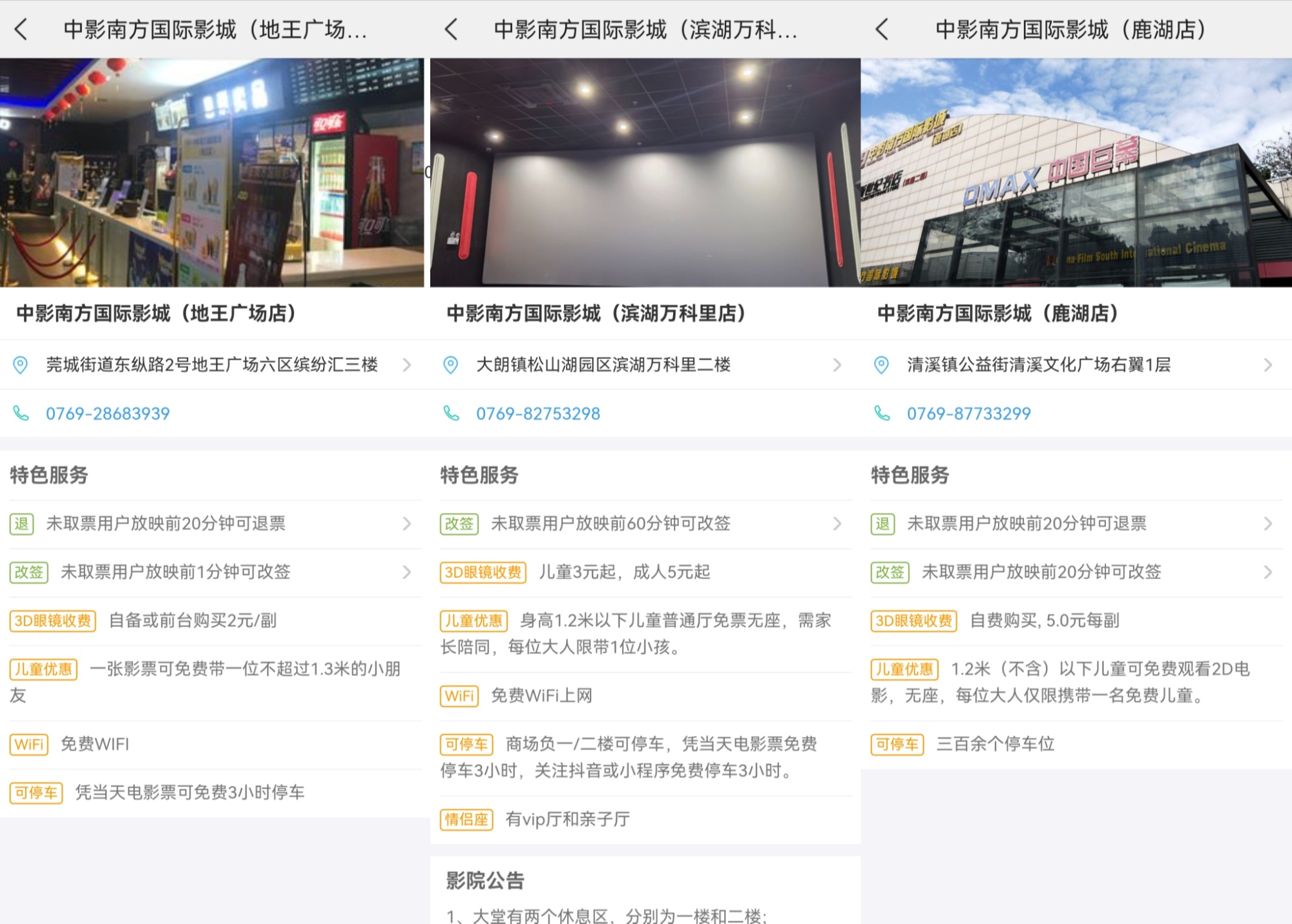Go back from the 鹿湖店 cinema page

(882, 30)
